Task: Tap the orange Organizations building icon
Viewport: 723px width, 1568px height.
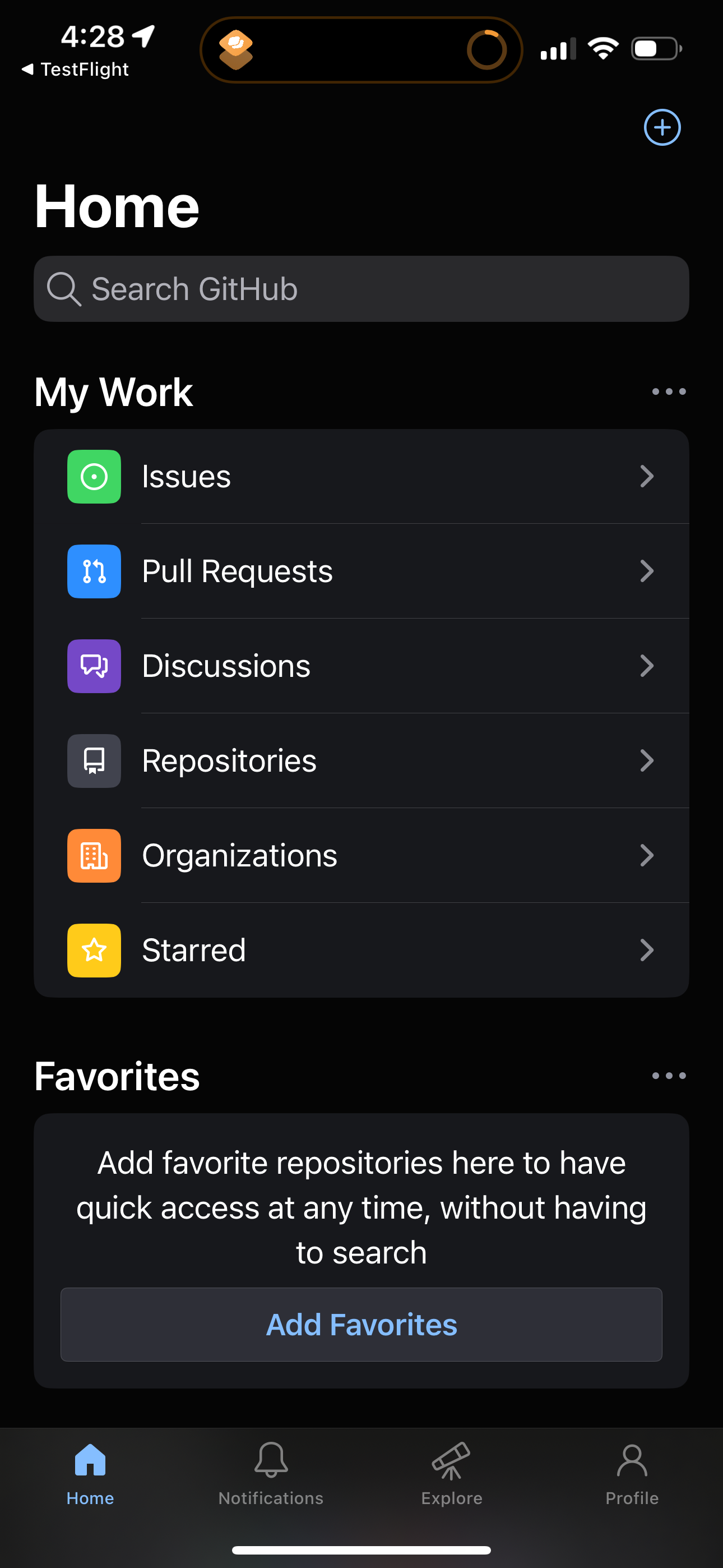Action: coord(94,855)
